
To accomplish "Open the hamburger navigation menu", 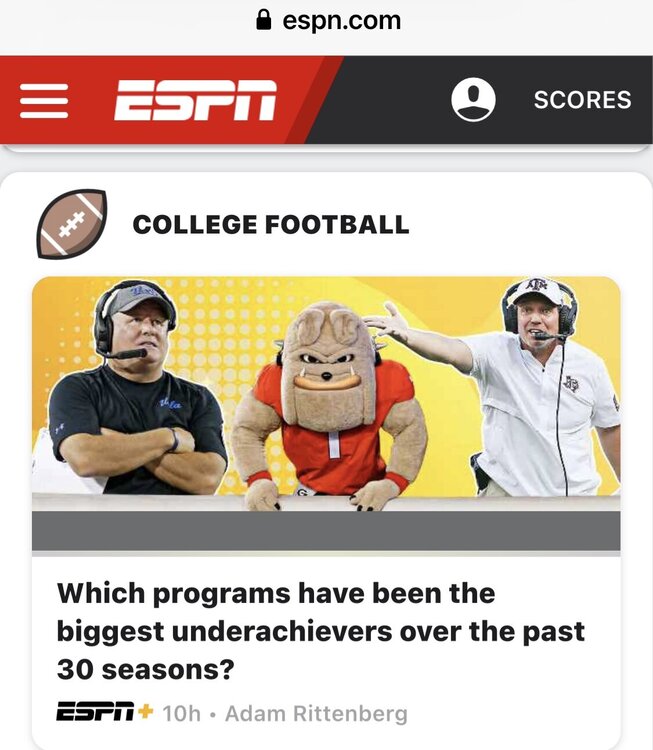I will tap(45, 100).
